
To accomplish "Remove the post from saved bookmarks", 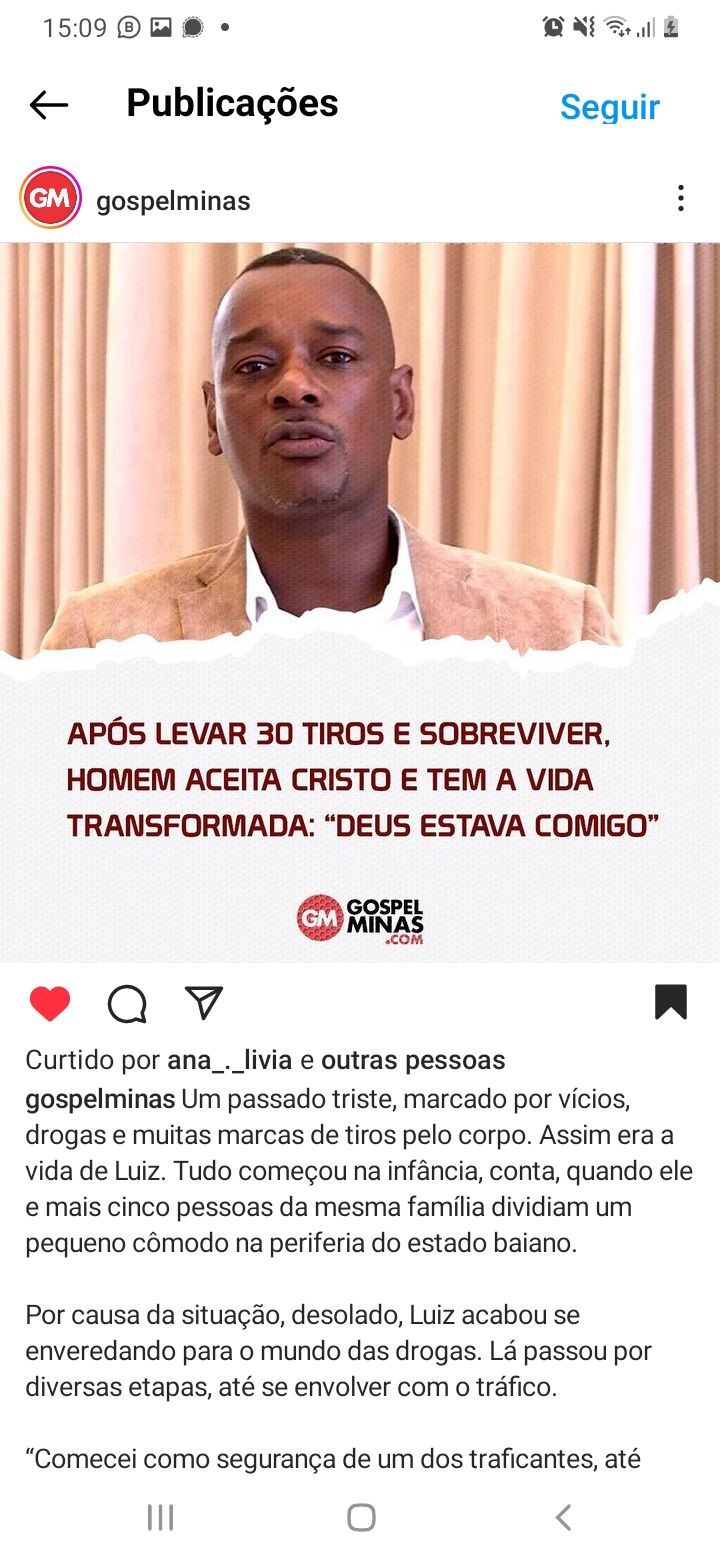I will click(x=670, y=1002).
